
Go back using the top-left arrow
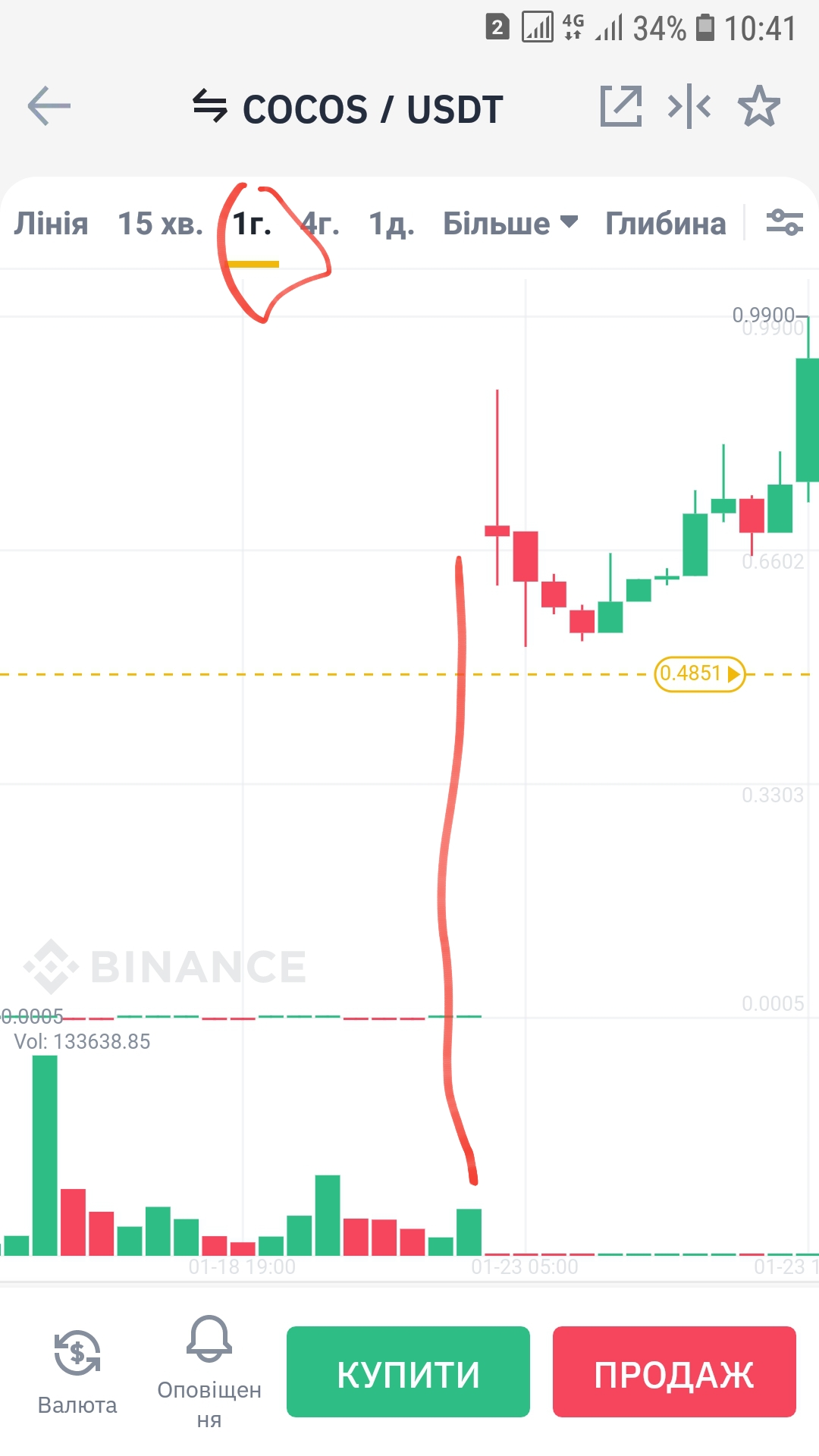(x=49, y=106)
